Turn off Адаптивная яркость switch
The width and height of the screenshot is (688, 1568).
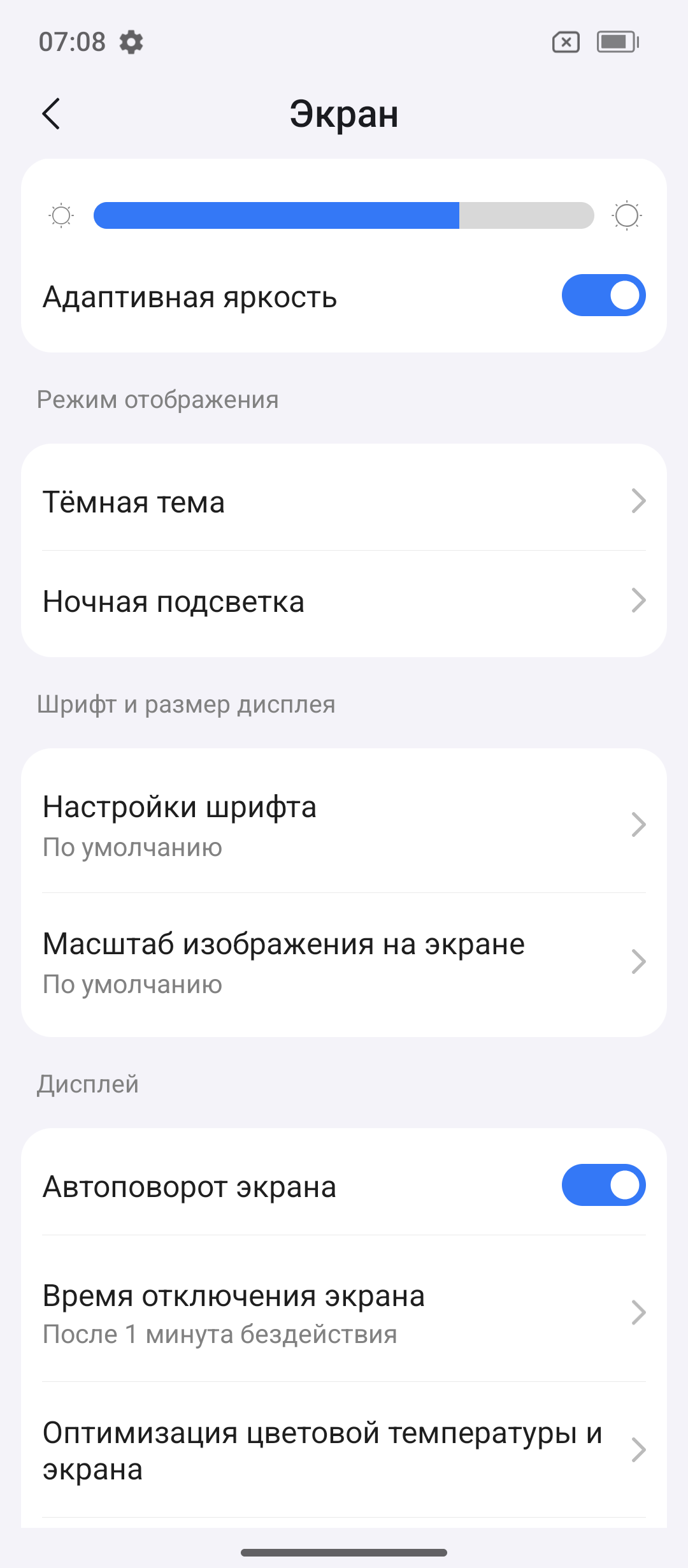pyautogui.click(x=603, y=296)
